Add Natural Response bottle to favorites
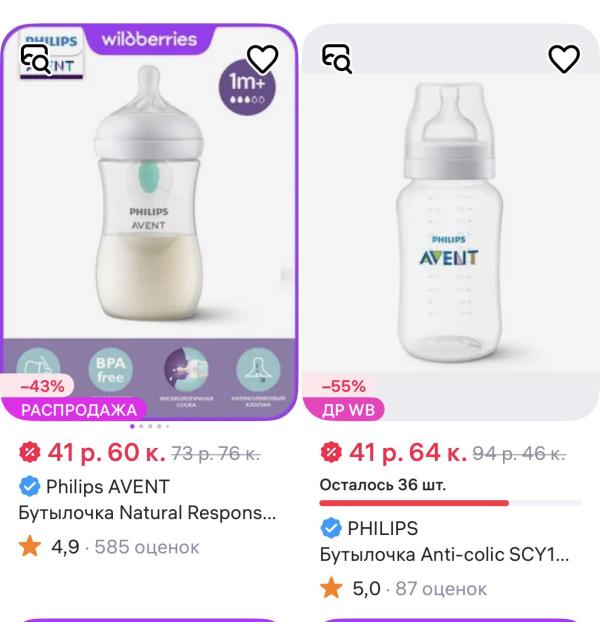This screenshot has width=600, height=622. click(x=263, y=59)
